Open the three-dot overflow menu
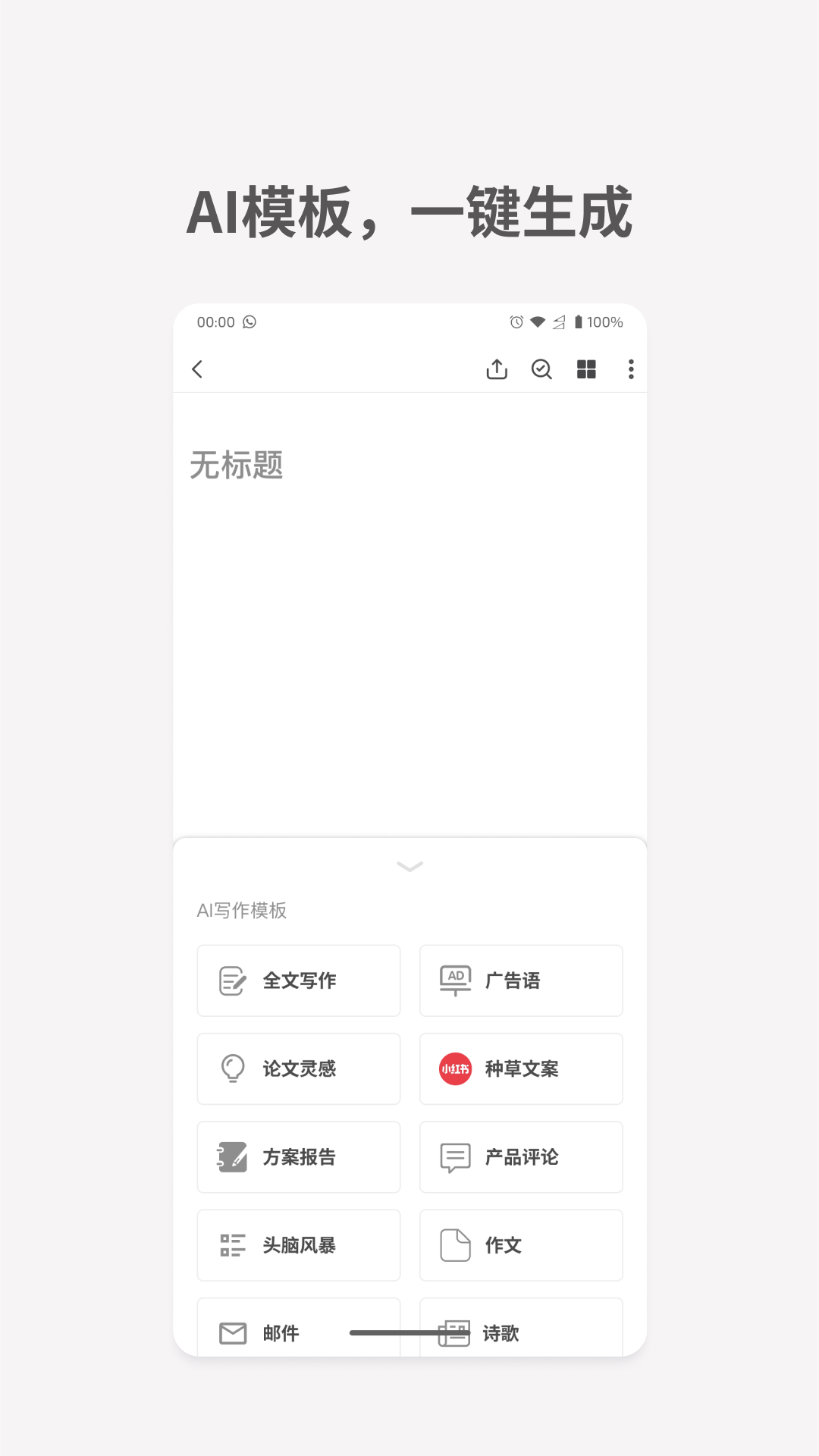The image size is (819, 1456). (x=631, y=369)
